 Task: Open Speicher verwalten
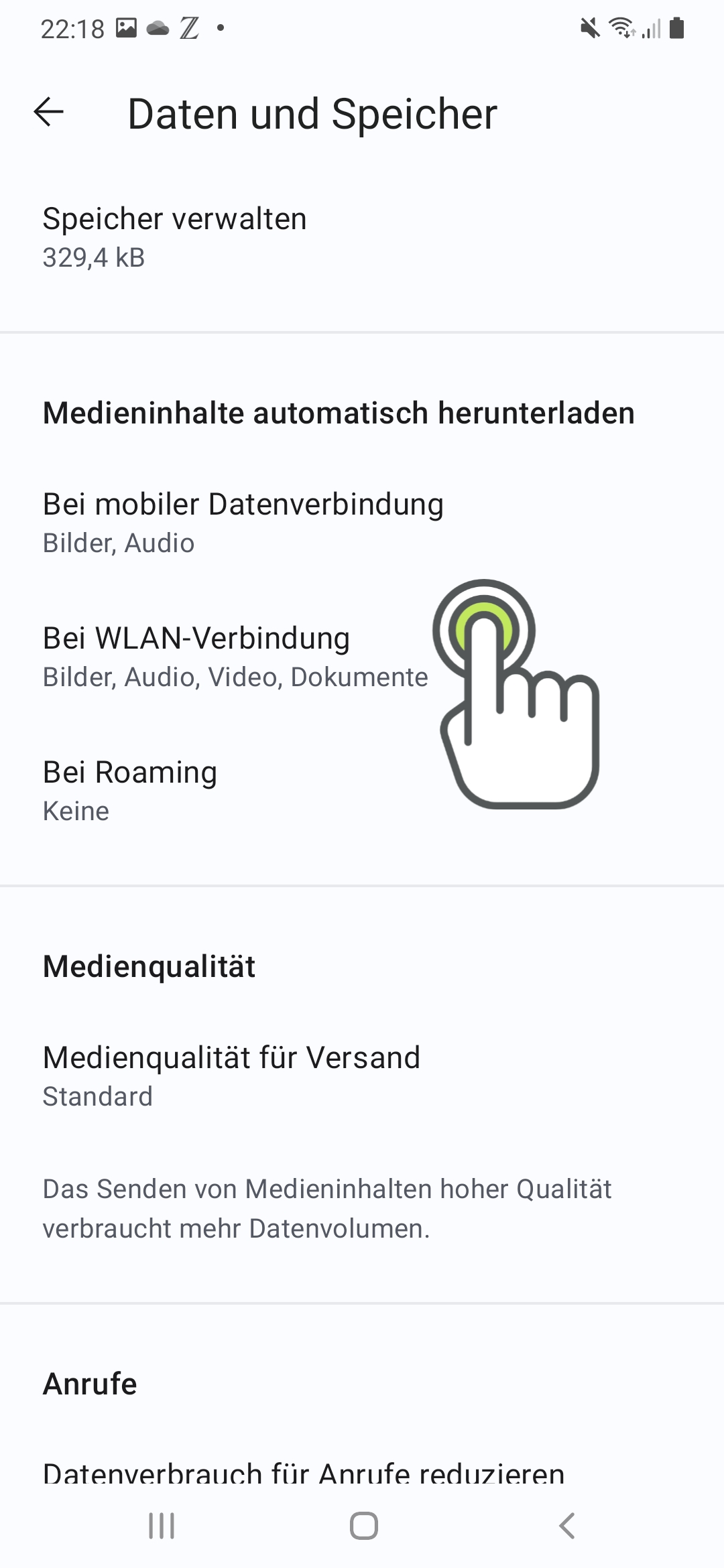[x=362, y=237]
